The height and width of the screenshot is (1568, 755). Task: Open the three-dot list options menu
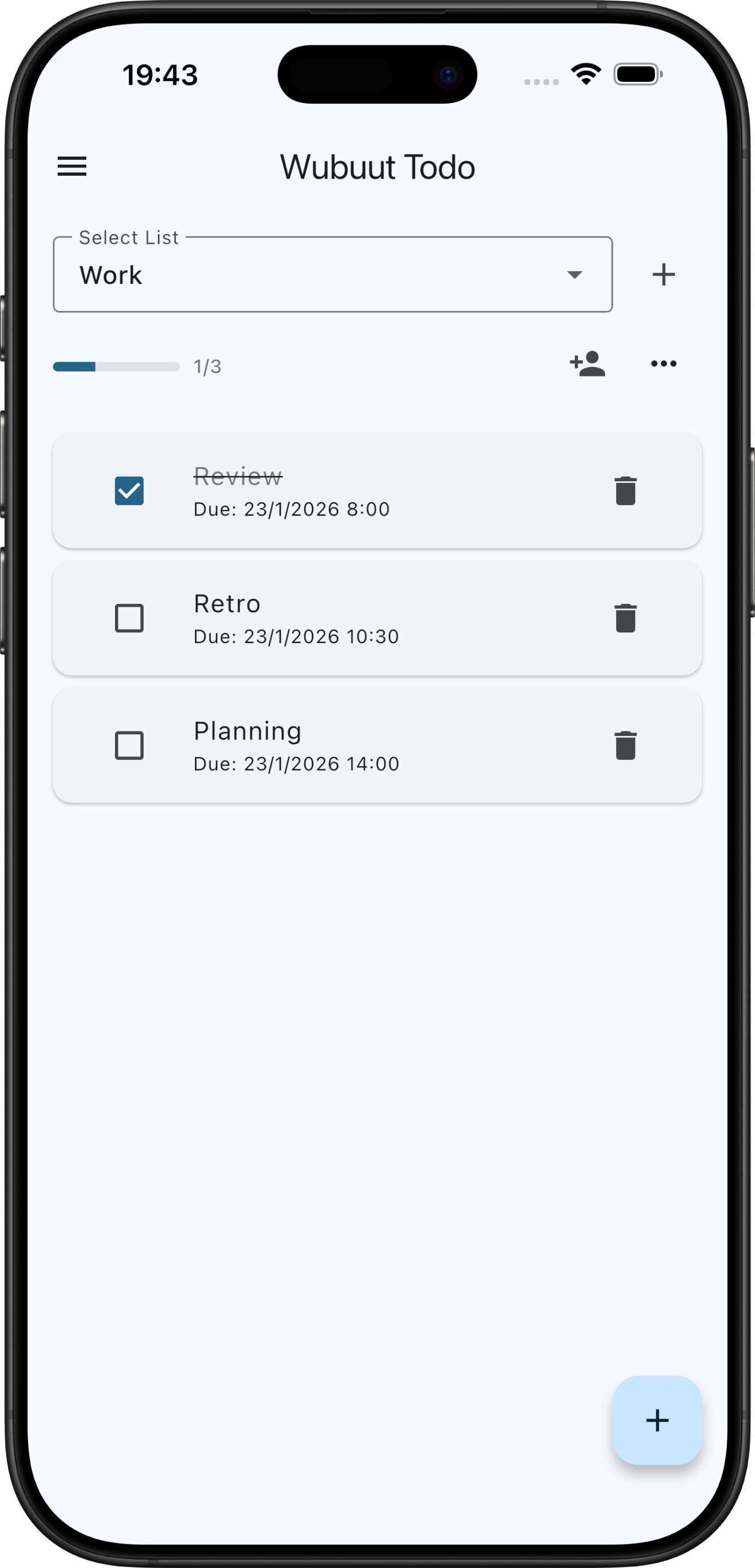pyautogui.click(x=663, y=363)
